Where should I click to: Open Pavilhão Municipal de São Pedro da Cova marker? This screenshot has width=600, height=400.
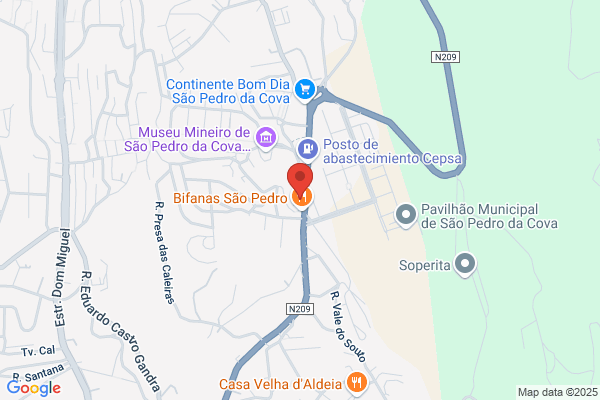point(406,214)
